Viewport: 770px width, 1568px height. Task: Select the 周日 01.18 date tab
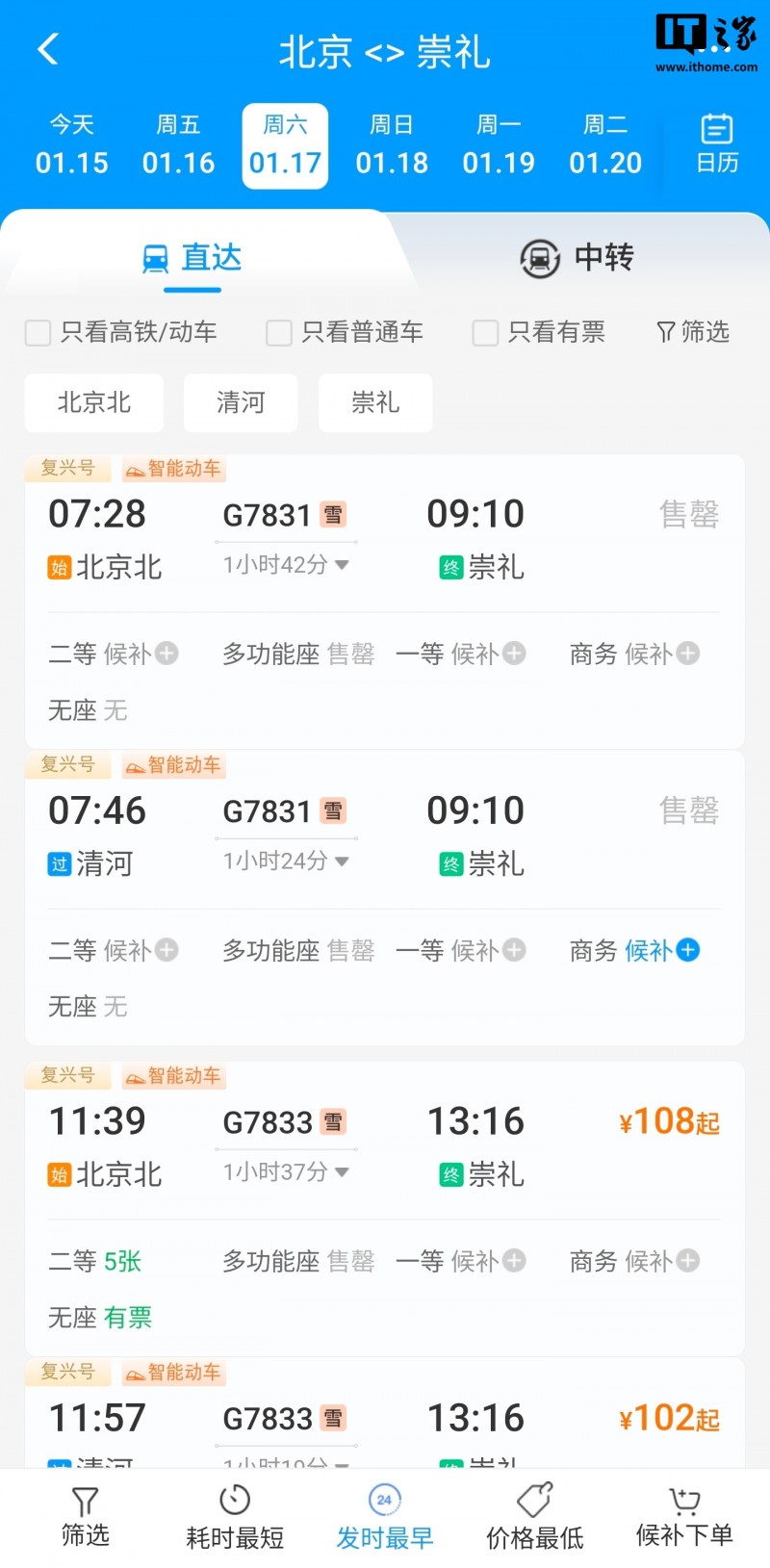[392, 144]
